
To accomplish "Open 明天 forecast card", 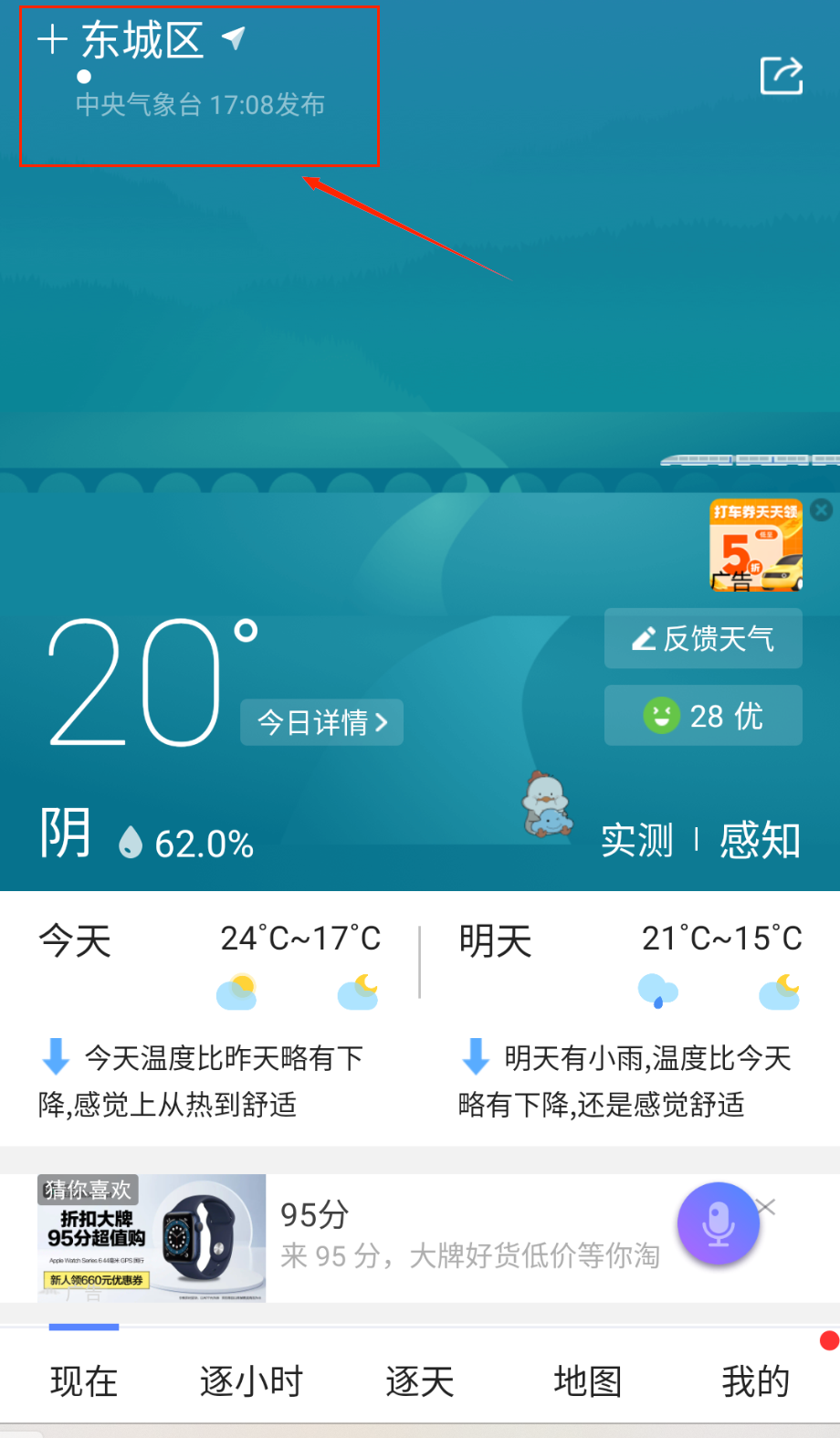I will [x=630, y=1018].
